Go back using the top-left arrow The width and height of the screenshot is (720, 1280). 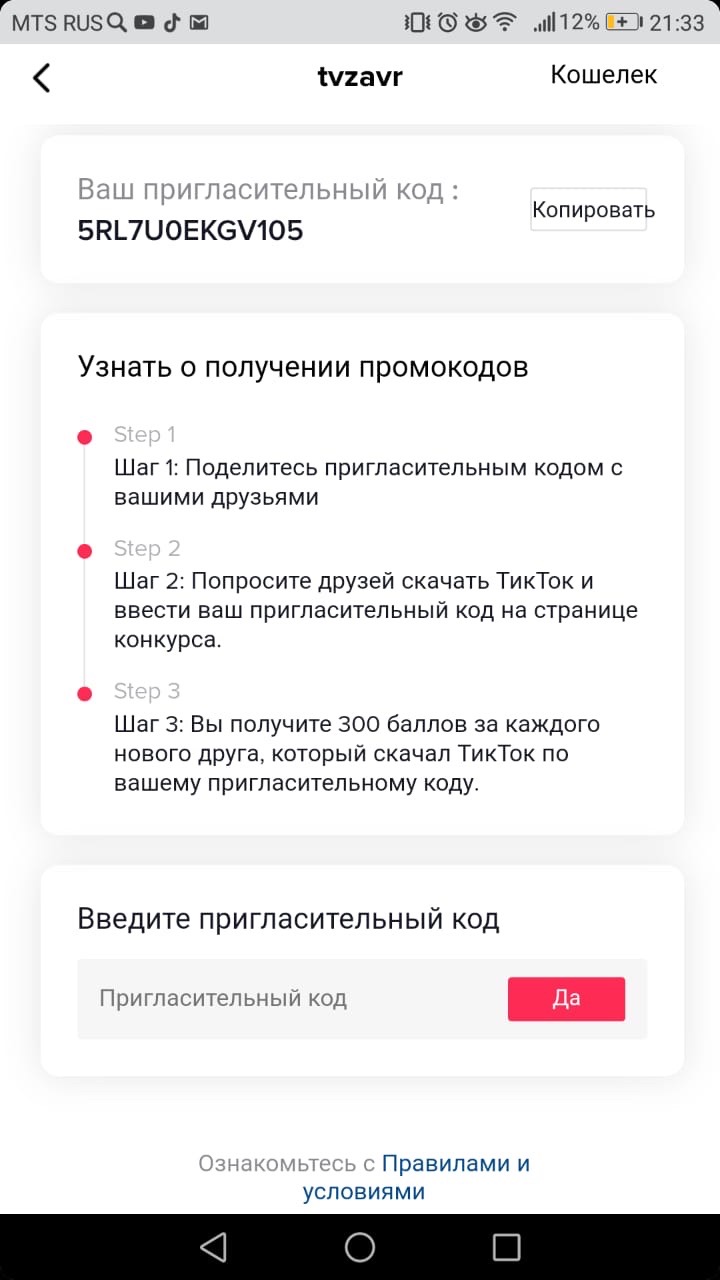[41, 77]
